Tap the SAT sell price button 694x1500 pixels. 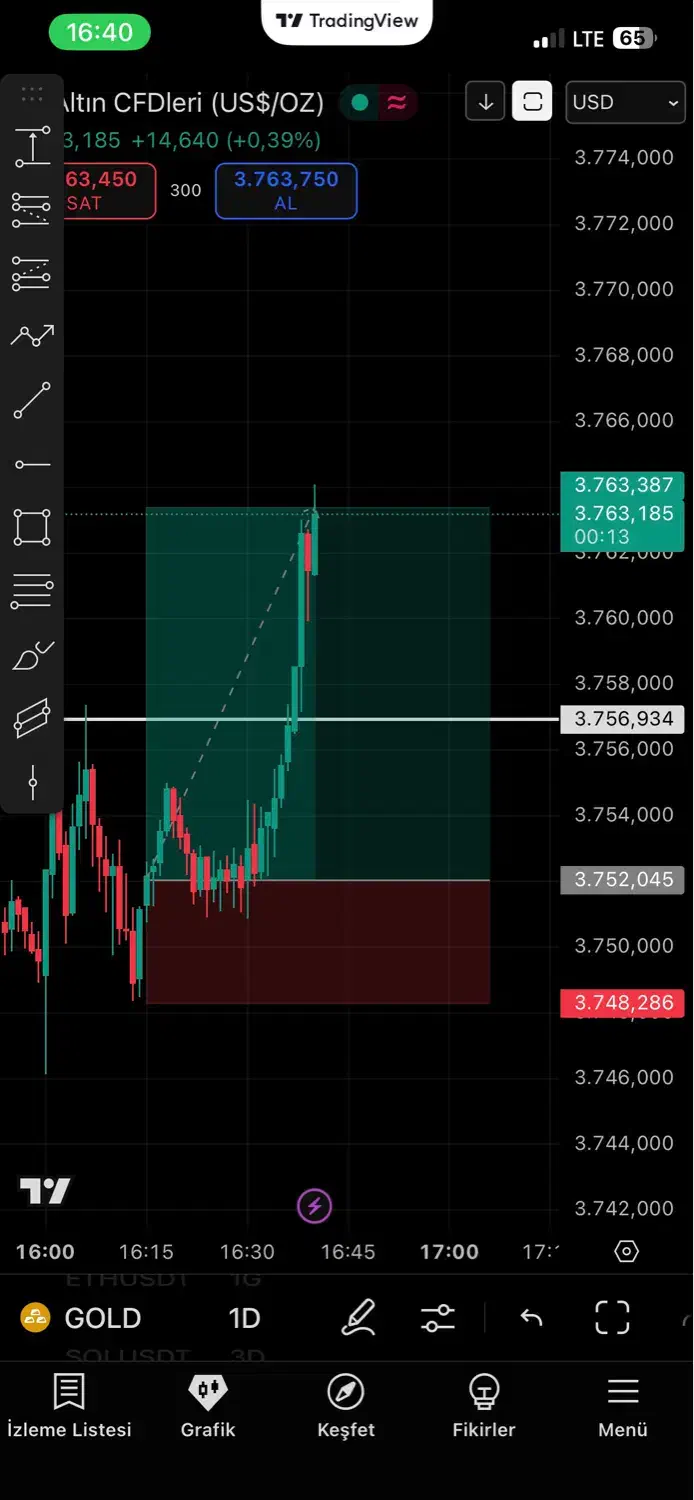coord(109,190)
